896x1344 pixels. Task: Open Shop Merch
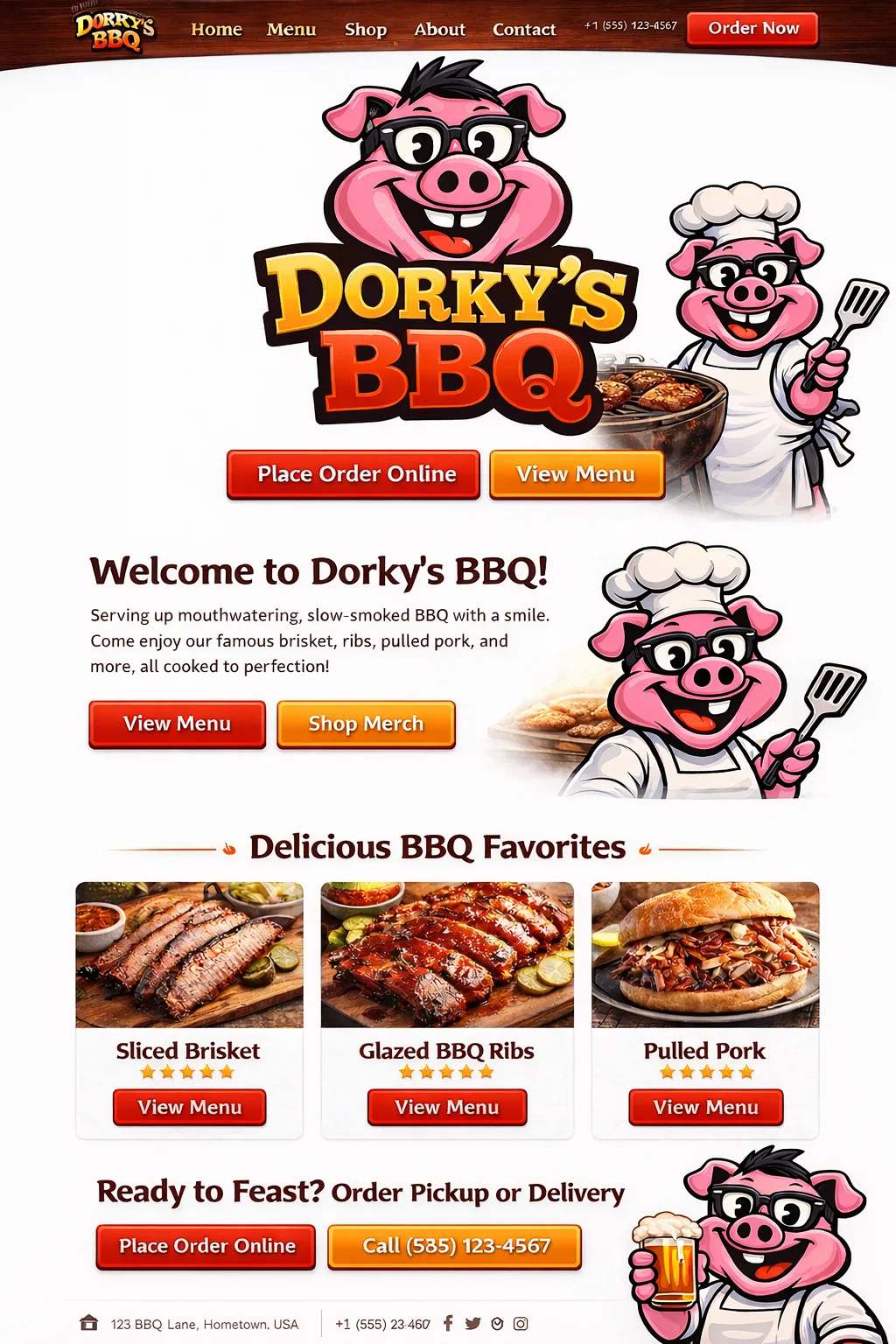(x=366, y=724)
